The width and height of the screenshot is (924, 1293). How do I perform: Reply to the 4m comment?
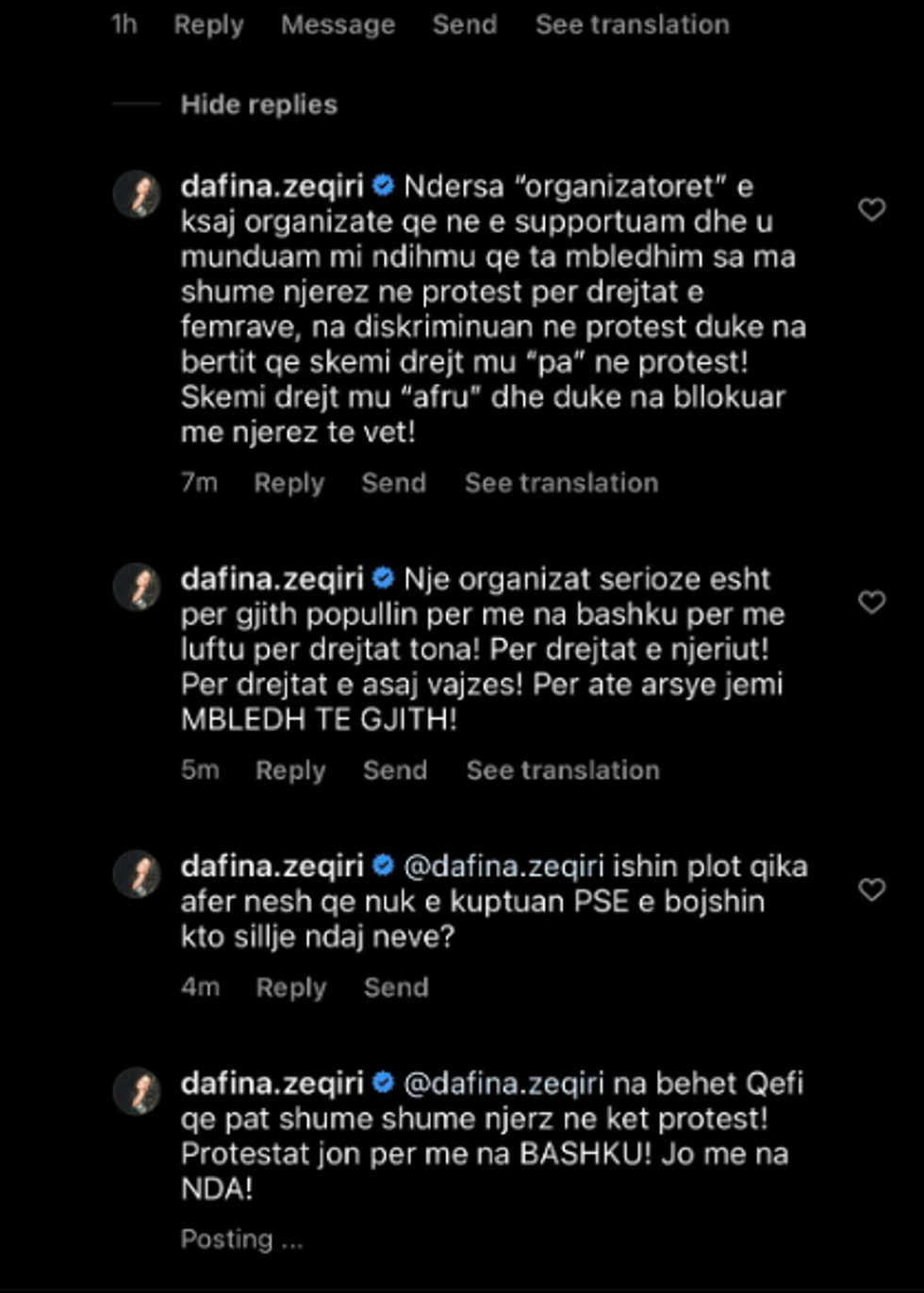tap(290, 987)
